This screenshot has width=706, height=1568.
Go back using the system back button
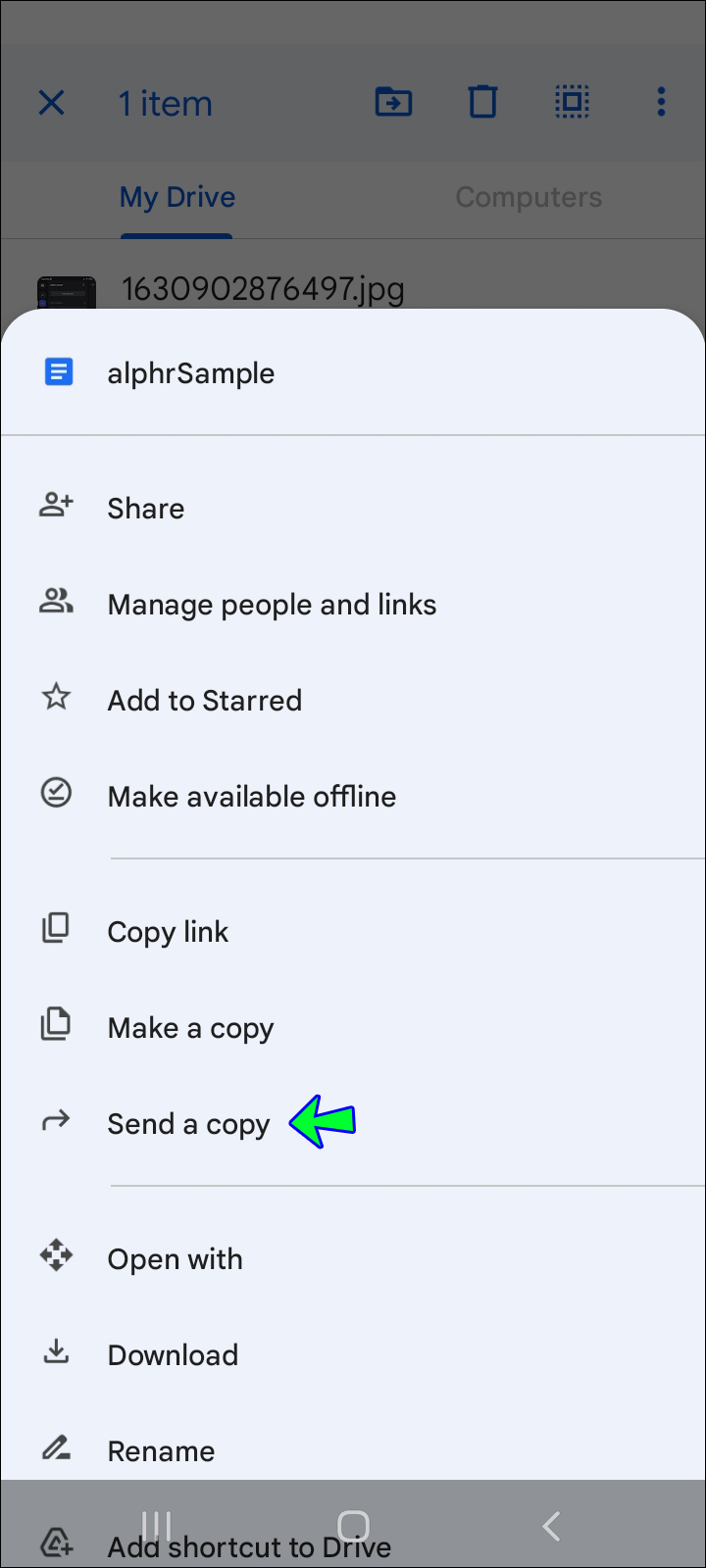point(551,1525)
